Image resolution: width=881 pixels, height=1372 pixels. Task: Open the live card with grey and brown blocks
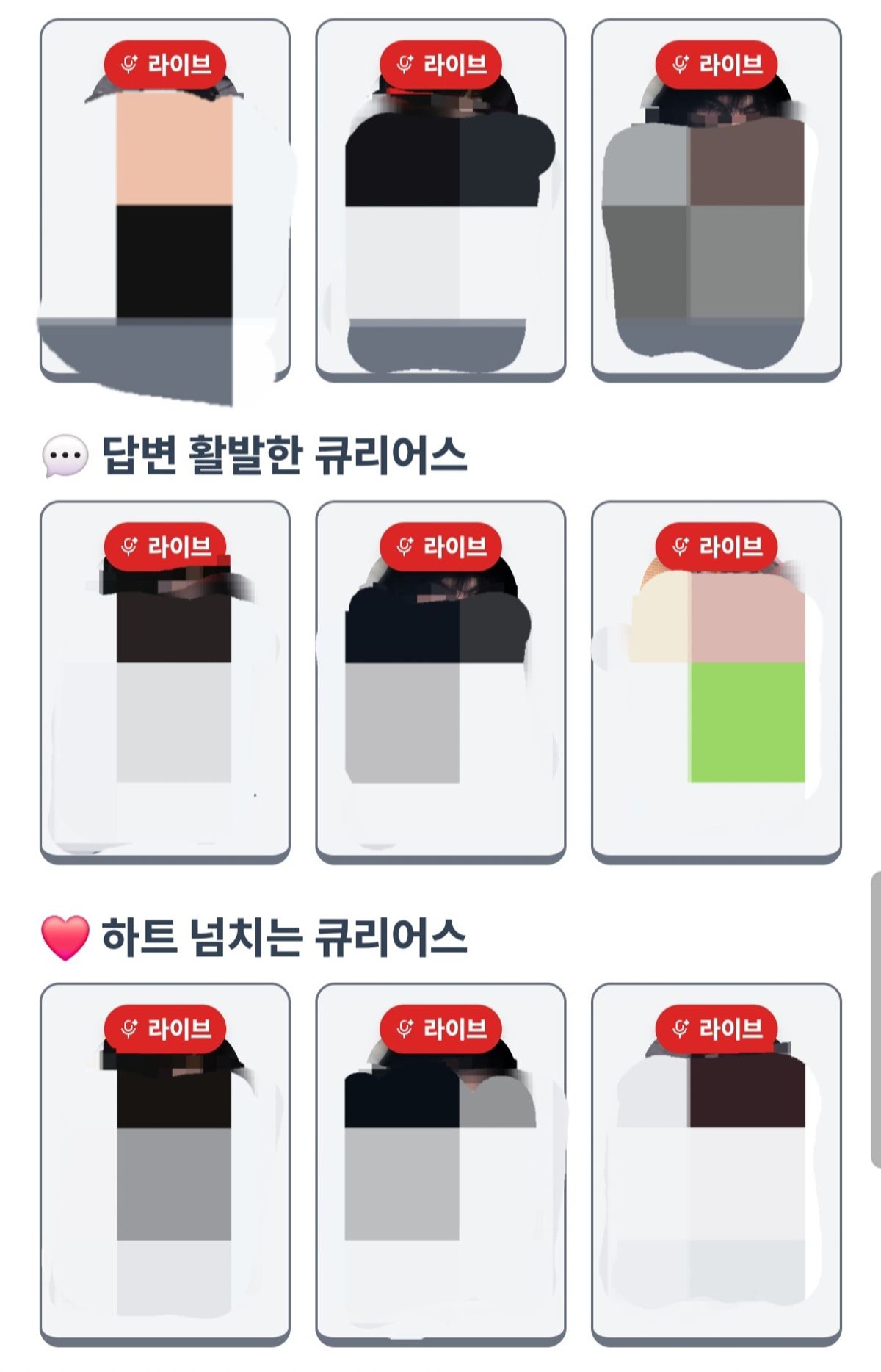[x=716, y=202]
